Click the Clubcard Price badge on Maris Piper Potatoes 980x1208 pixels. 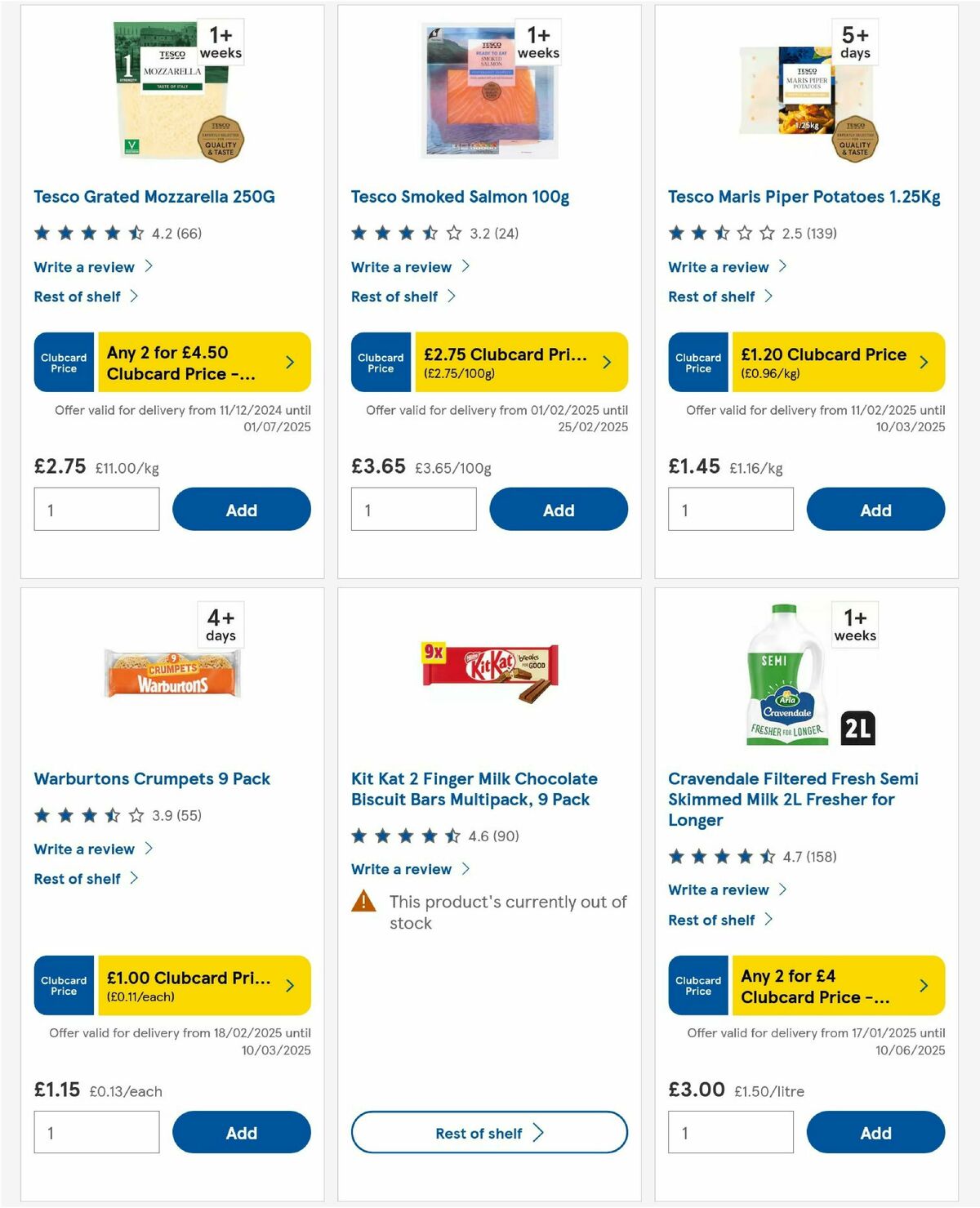pyautogui.click(x=697, y=362)
